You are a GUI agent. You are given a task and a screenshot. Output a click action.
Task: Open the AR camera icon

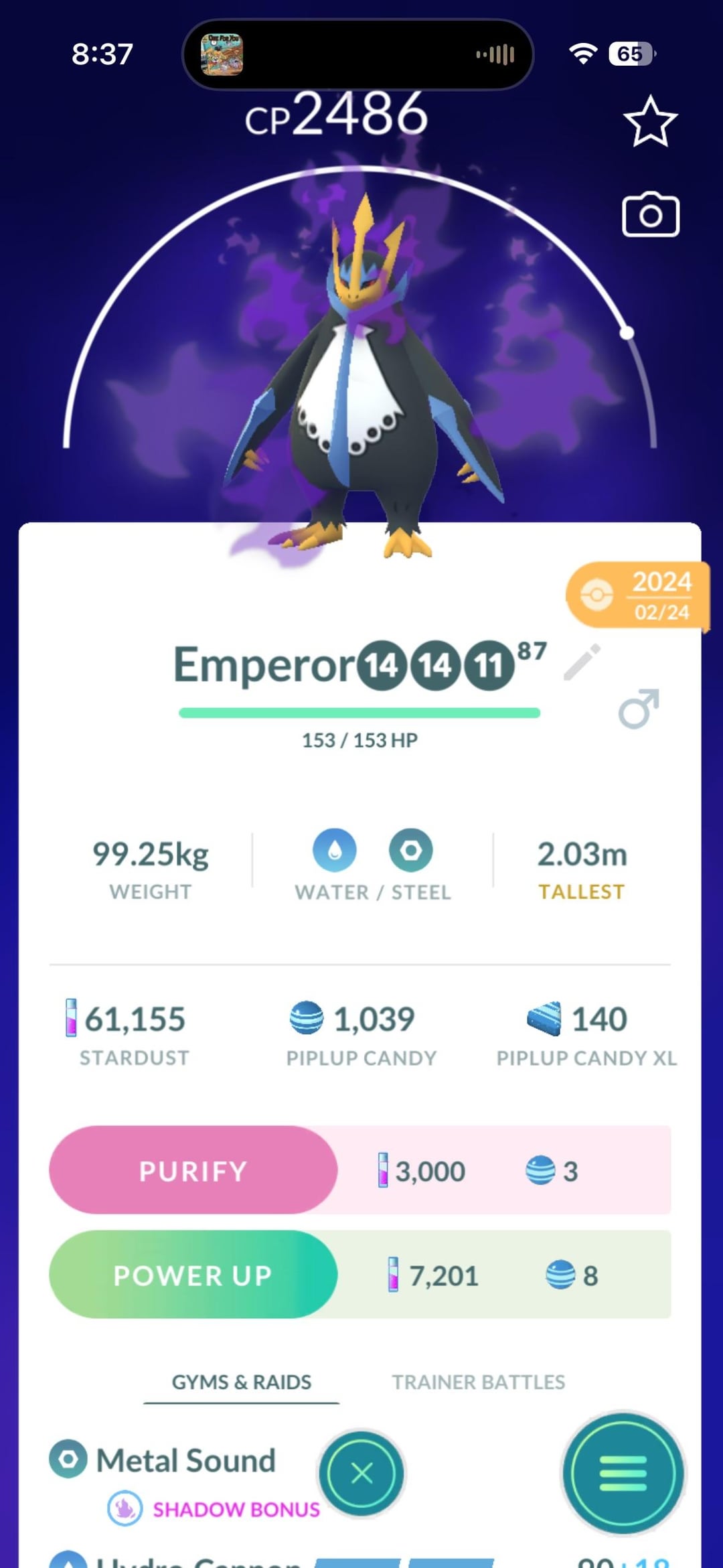pos(650,216)
